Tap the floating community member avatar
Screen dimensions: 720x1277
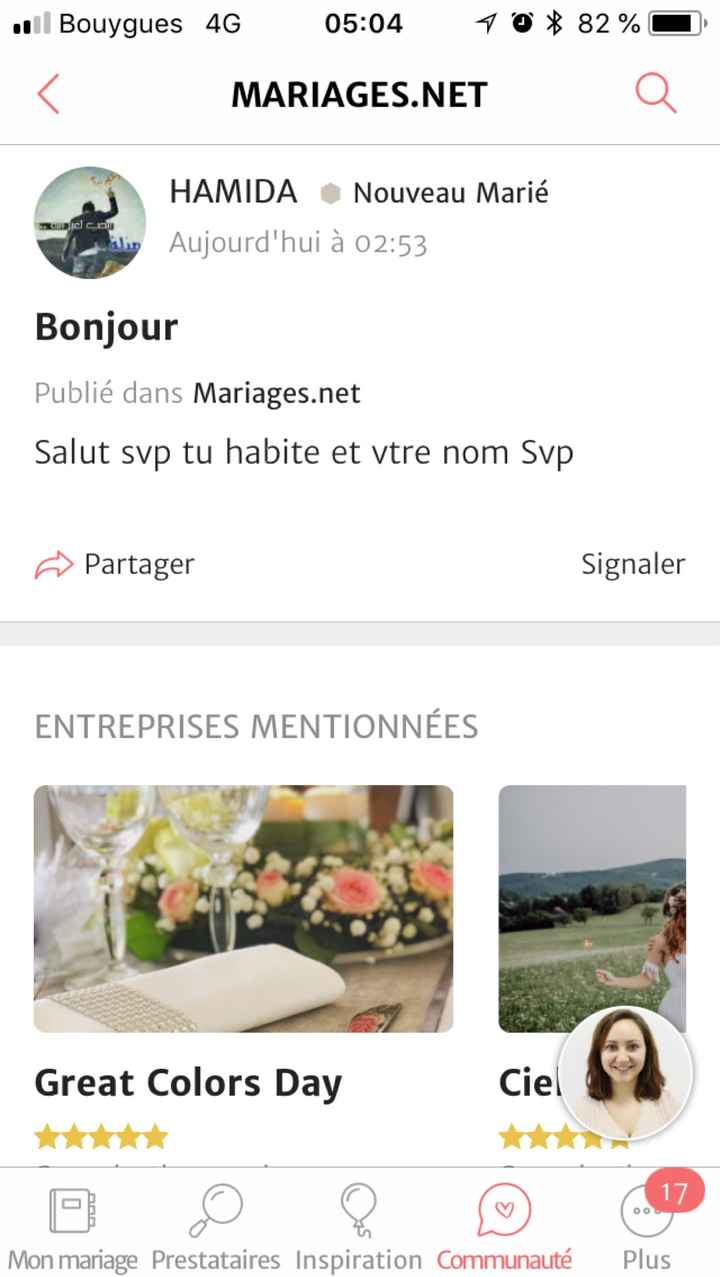pyautogui.click(x=626, y=1073)
